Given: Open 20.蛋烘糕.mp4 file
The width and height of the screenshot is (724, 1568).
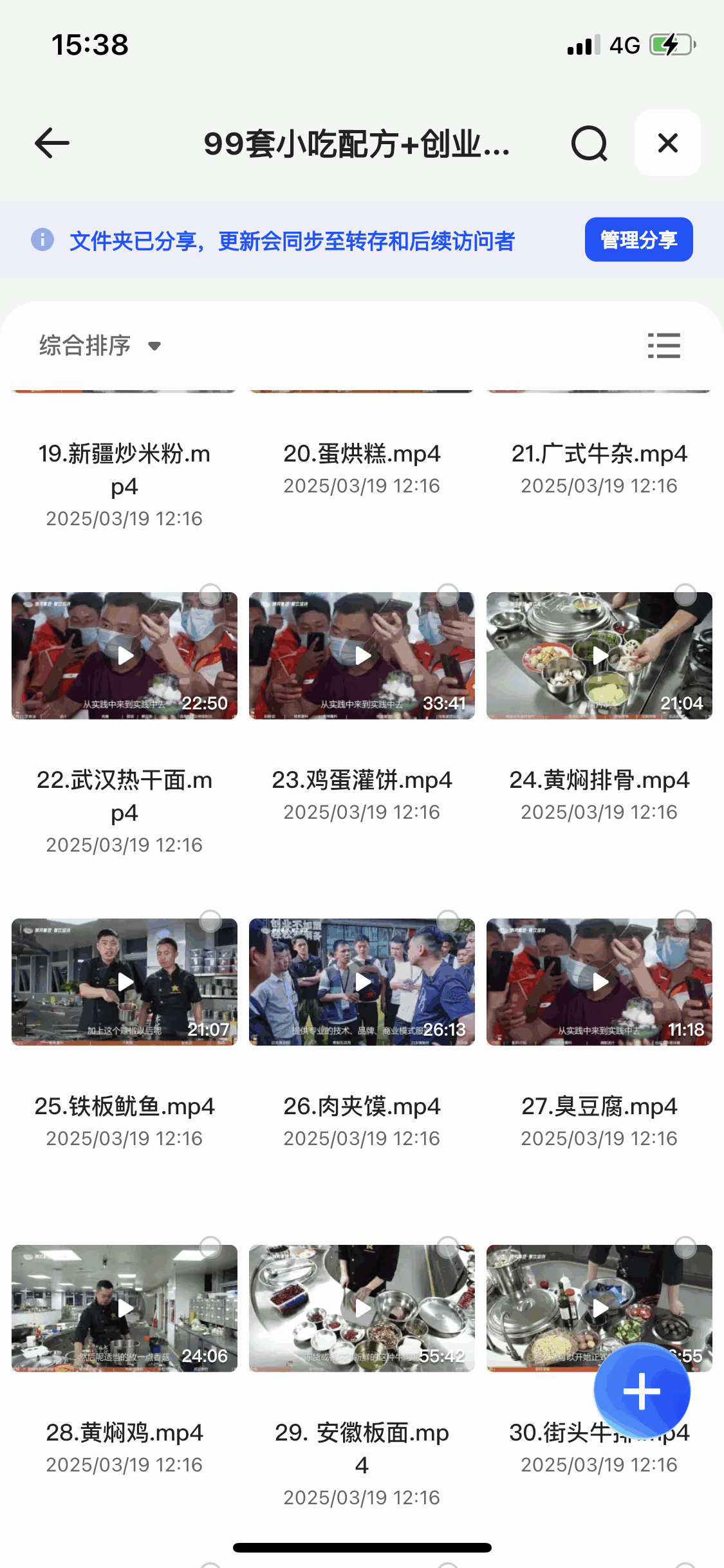Looking at the screenshot, I should coord(362,454).
